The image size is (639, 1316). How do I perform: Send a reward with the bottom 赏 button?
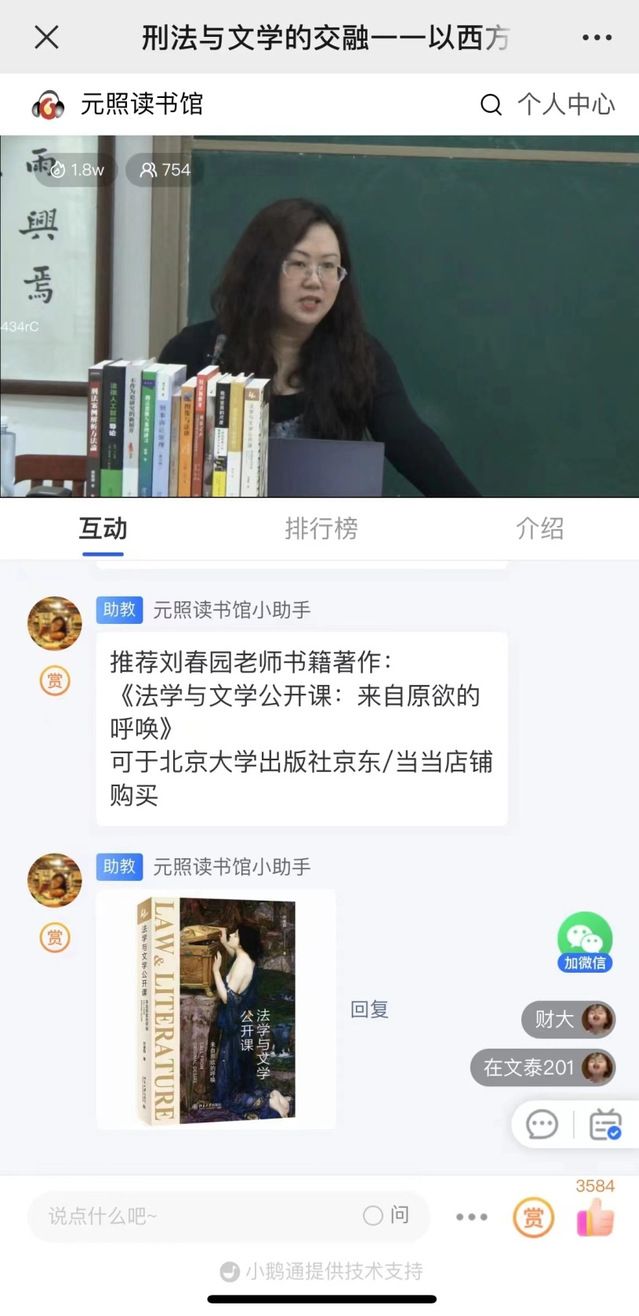[533, 1217]
